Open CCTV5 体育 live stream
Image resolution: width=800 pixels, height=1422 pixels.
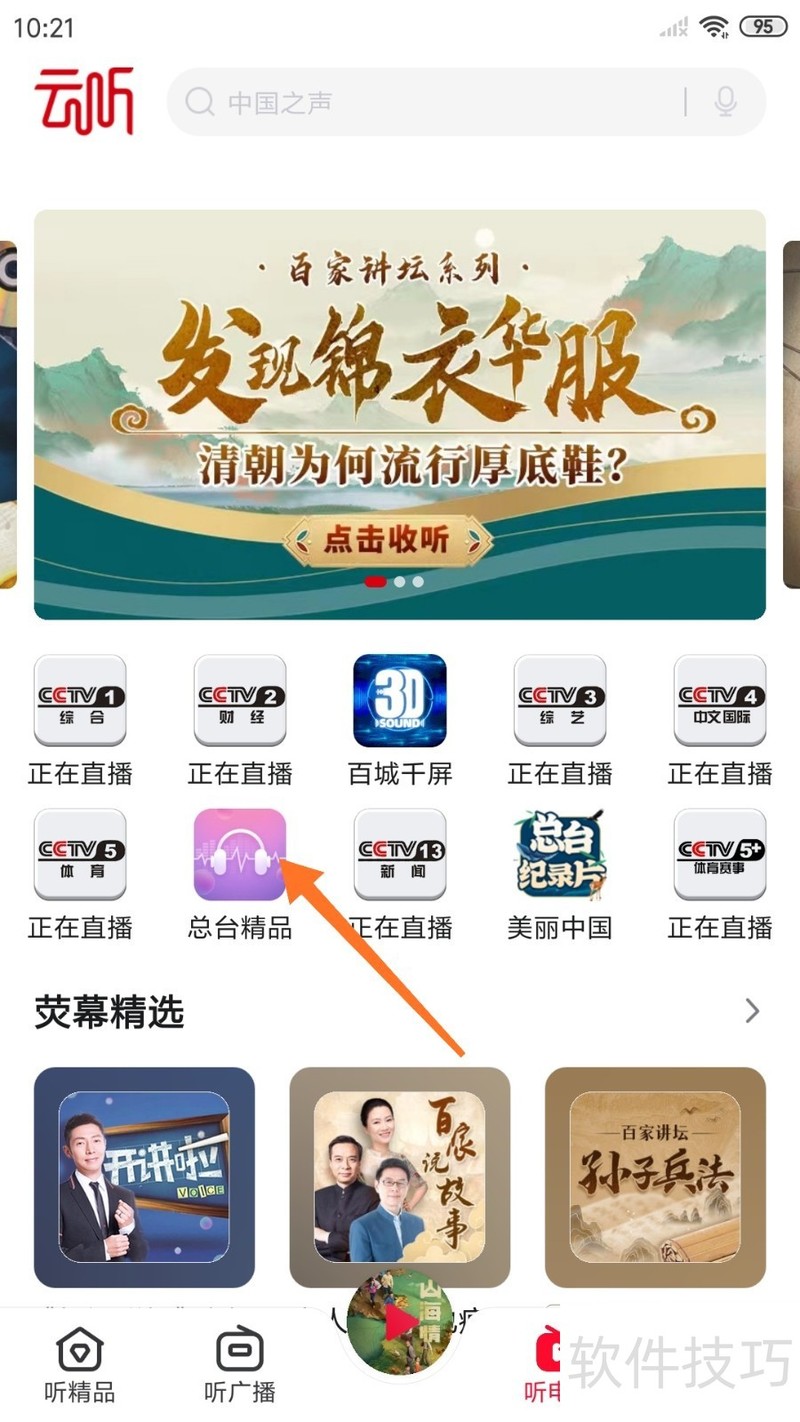[x=80, y=855]
